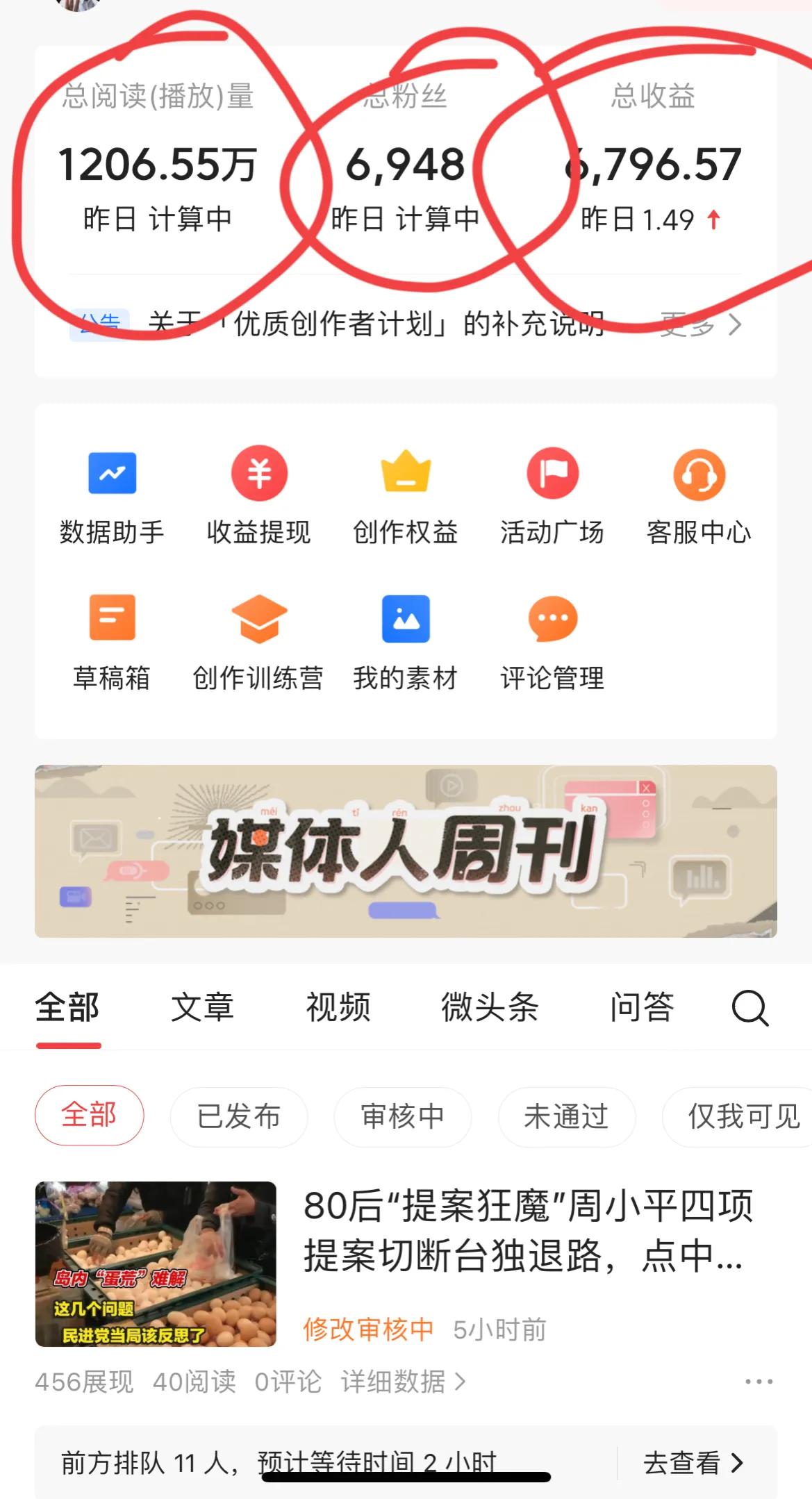Open the 草稿箱 drafts box
This screenshot has width=812, height=1499.
(112, 638)
